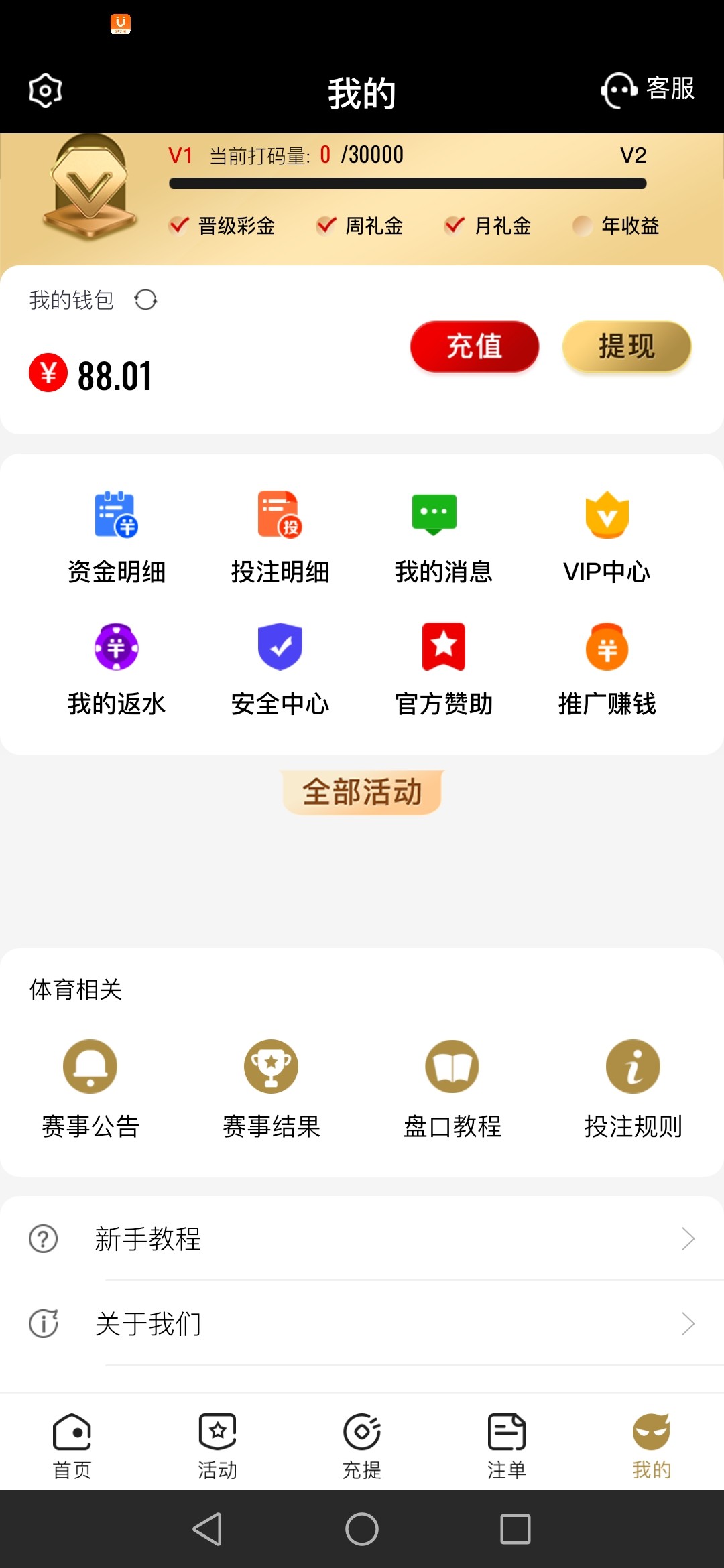Check the 赛事结果 results icon
724x1568 pixels.
[x=271, y=1065]
